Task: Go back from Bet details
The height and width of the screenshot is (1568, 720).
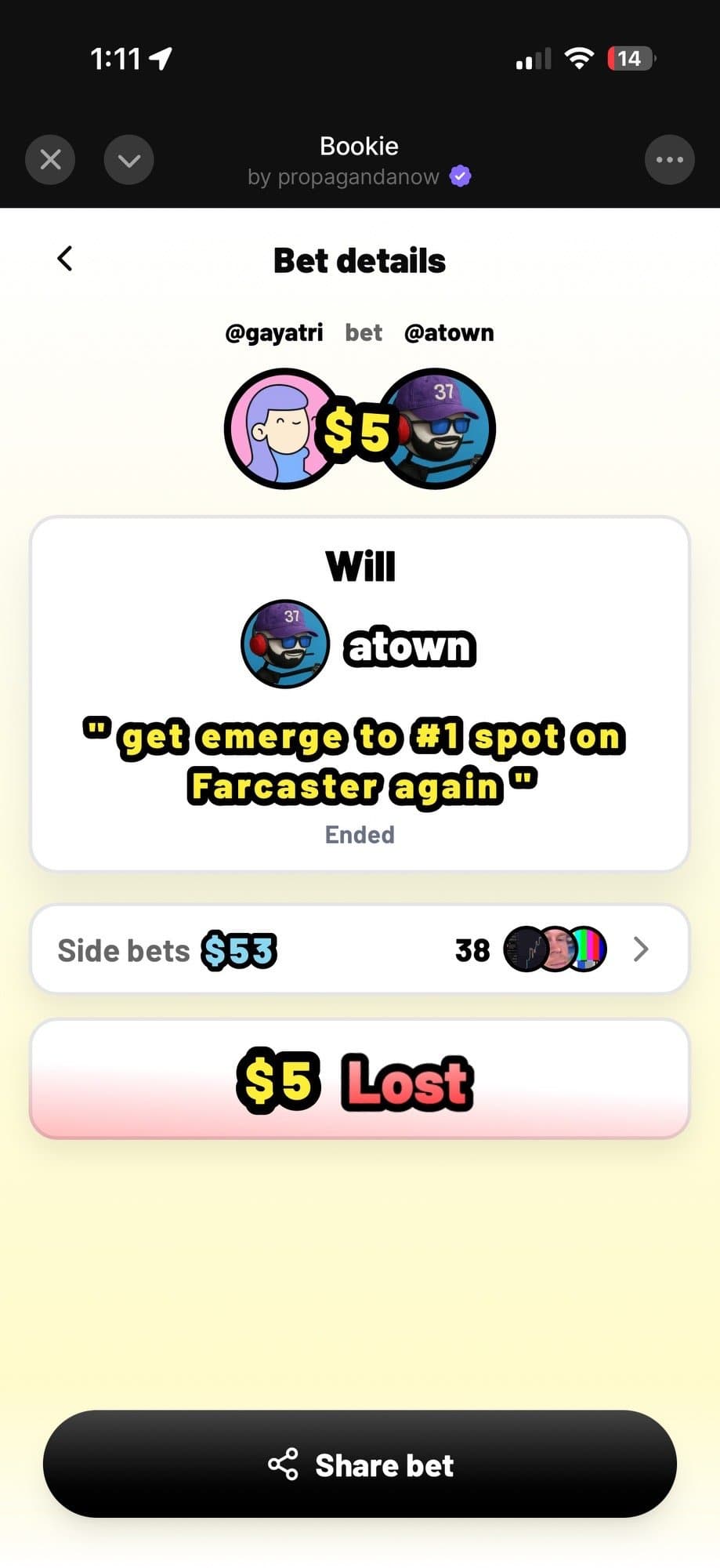Action: pyautogui.click(x=65, y=259)
